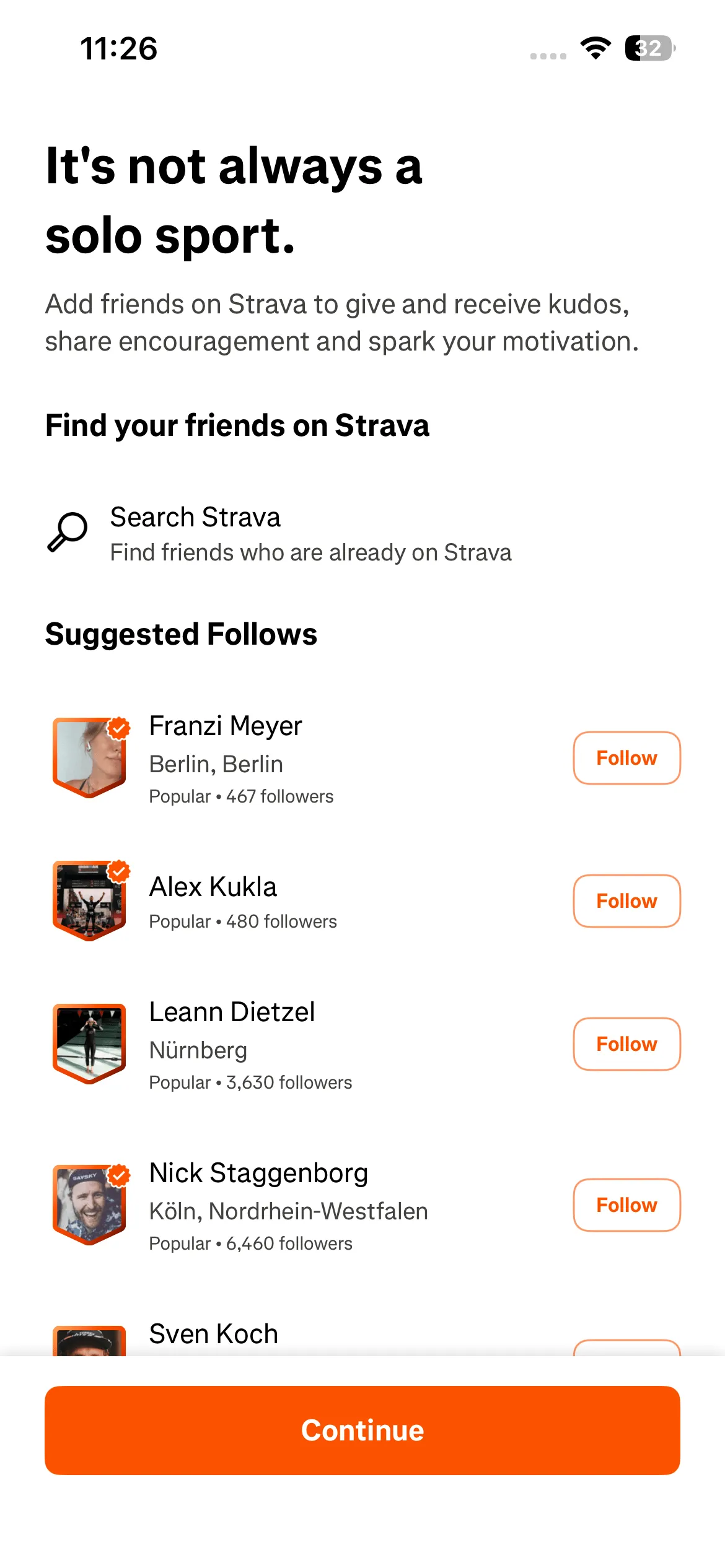
Task: Follow Franzi Meyer
Action: coord(626,758)
